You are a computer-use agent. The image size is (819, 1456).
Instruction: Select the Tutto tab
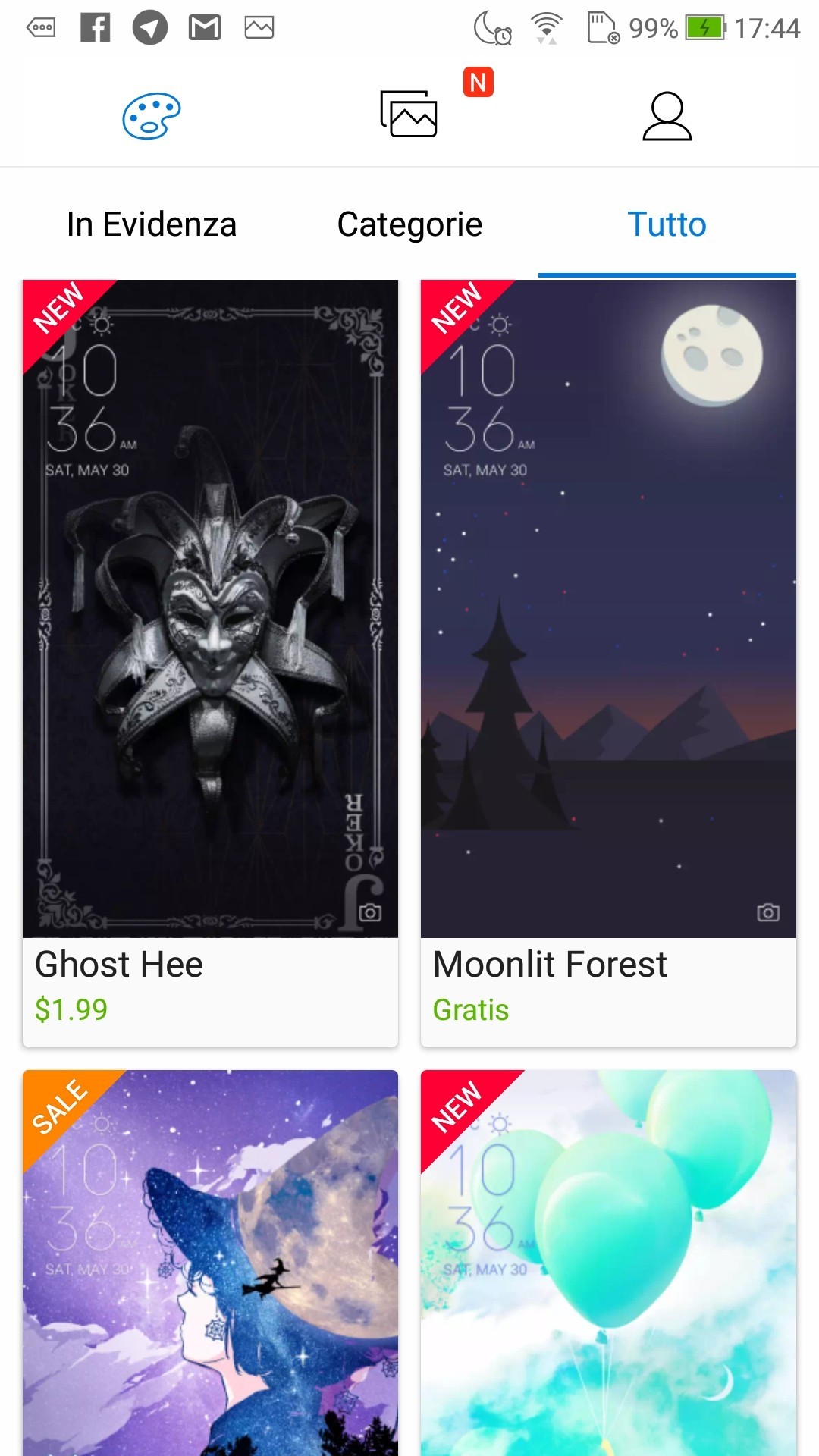tap(667, 224)
